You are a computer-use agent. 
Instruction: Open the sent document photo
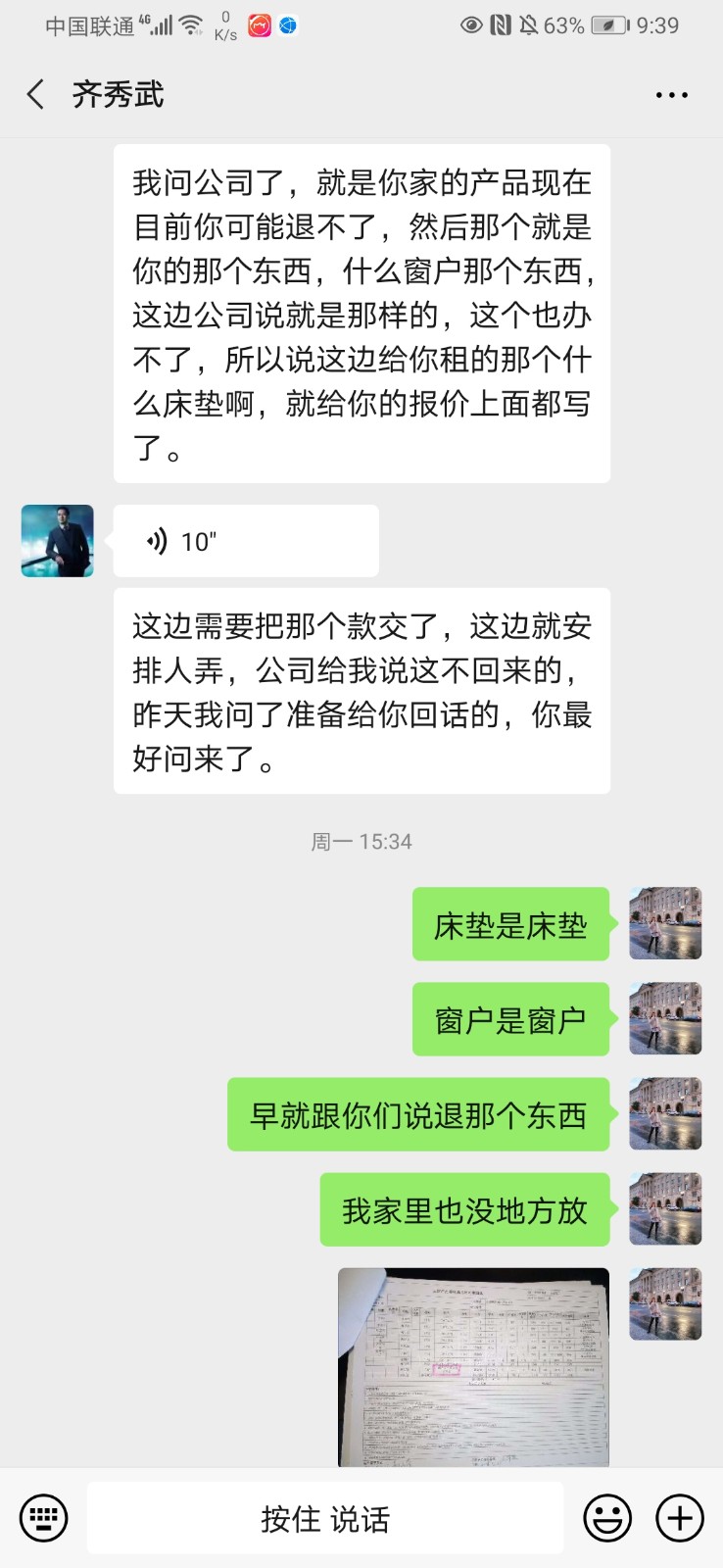tap(473, 1366)
